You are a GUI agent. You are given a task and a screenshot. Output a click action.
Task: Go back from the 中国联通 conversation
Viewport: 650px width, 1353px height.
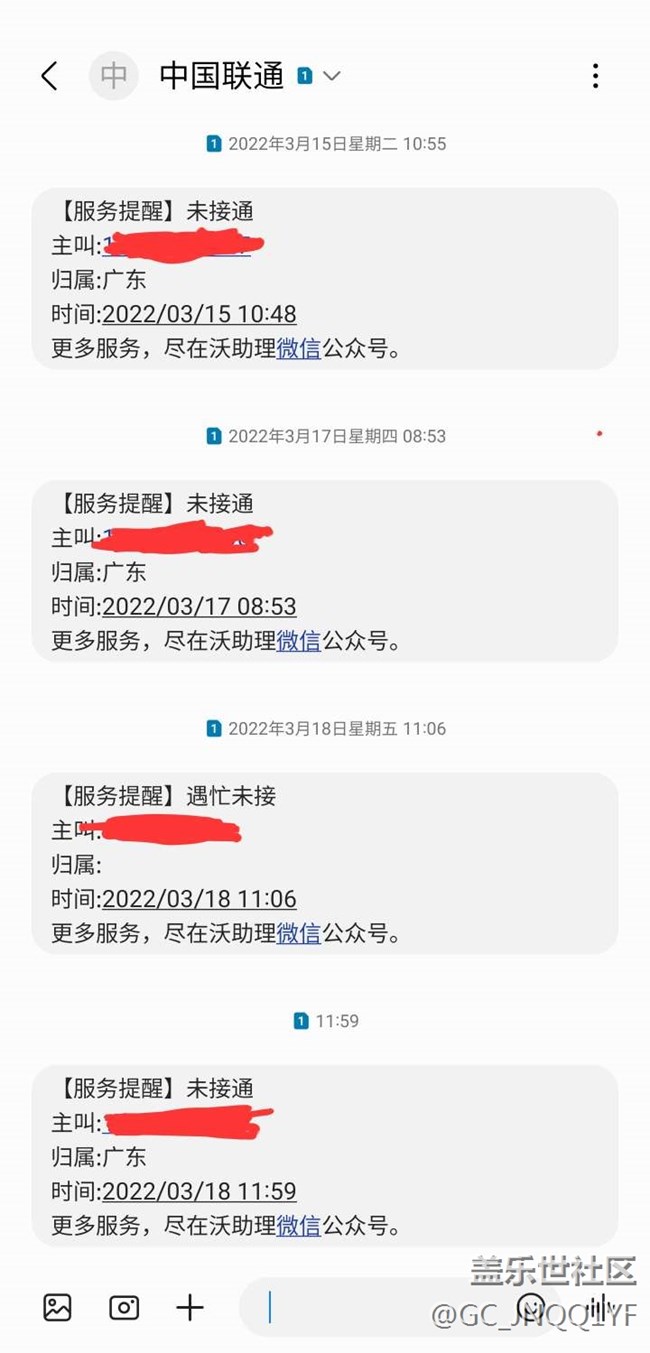(49, 76)
